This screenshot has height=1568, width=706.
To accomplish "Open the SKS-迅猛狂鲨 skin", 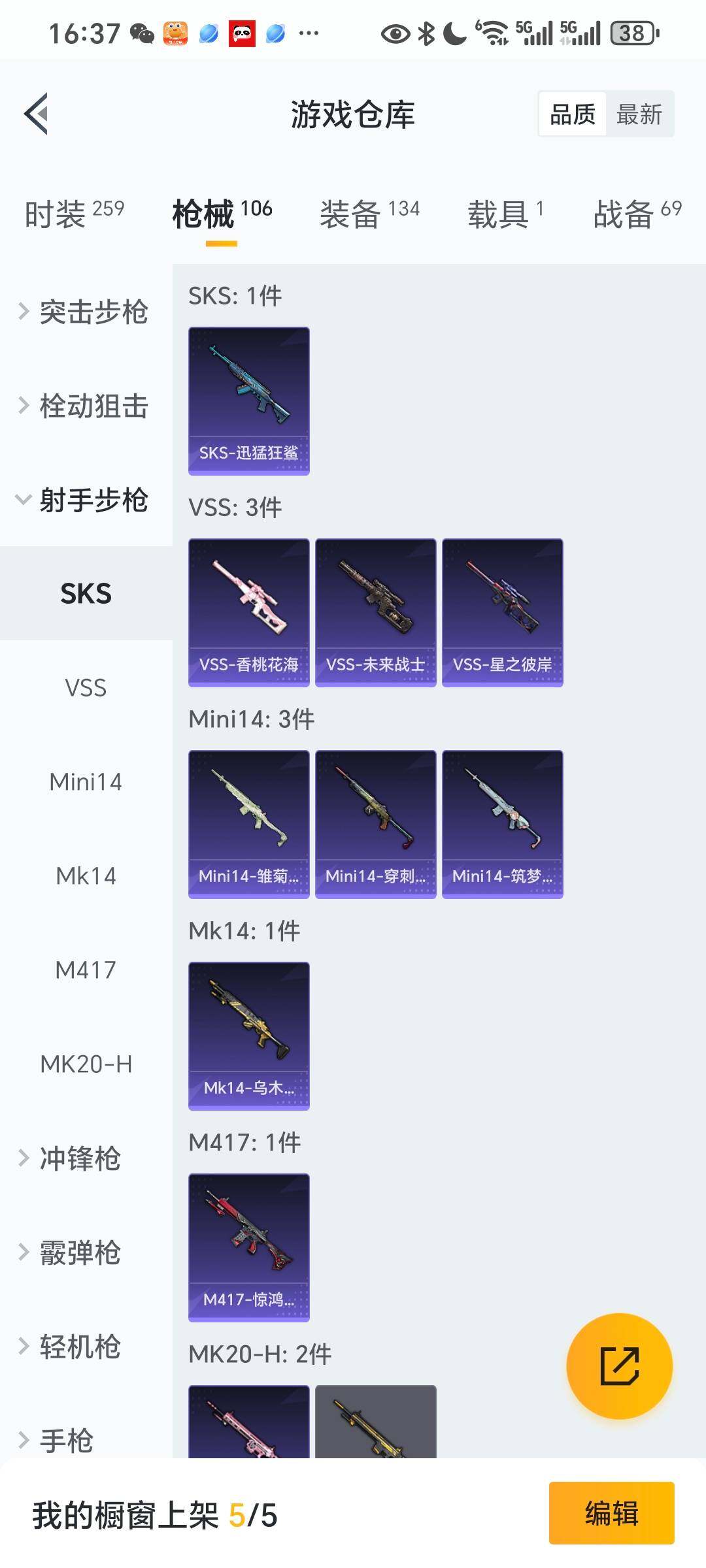I will [x=248, y=400].
